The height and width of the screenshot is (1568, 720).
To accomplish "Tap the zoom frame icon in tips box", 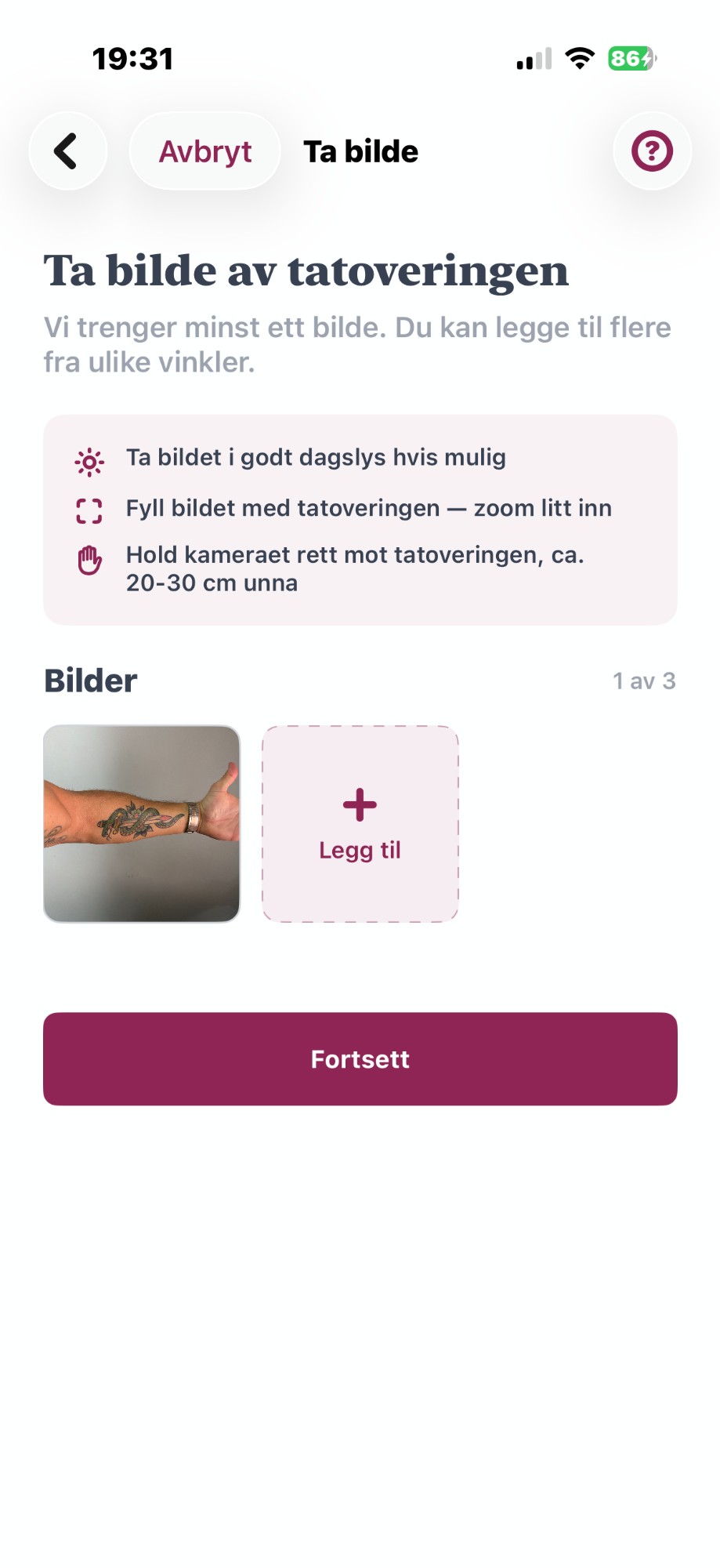I will [89, 509].
